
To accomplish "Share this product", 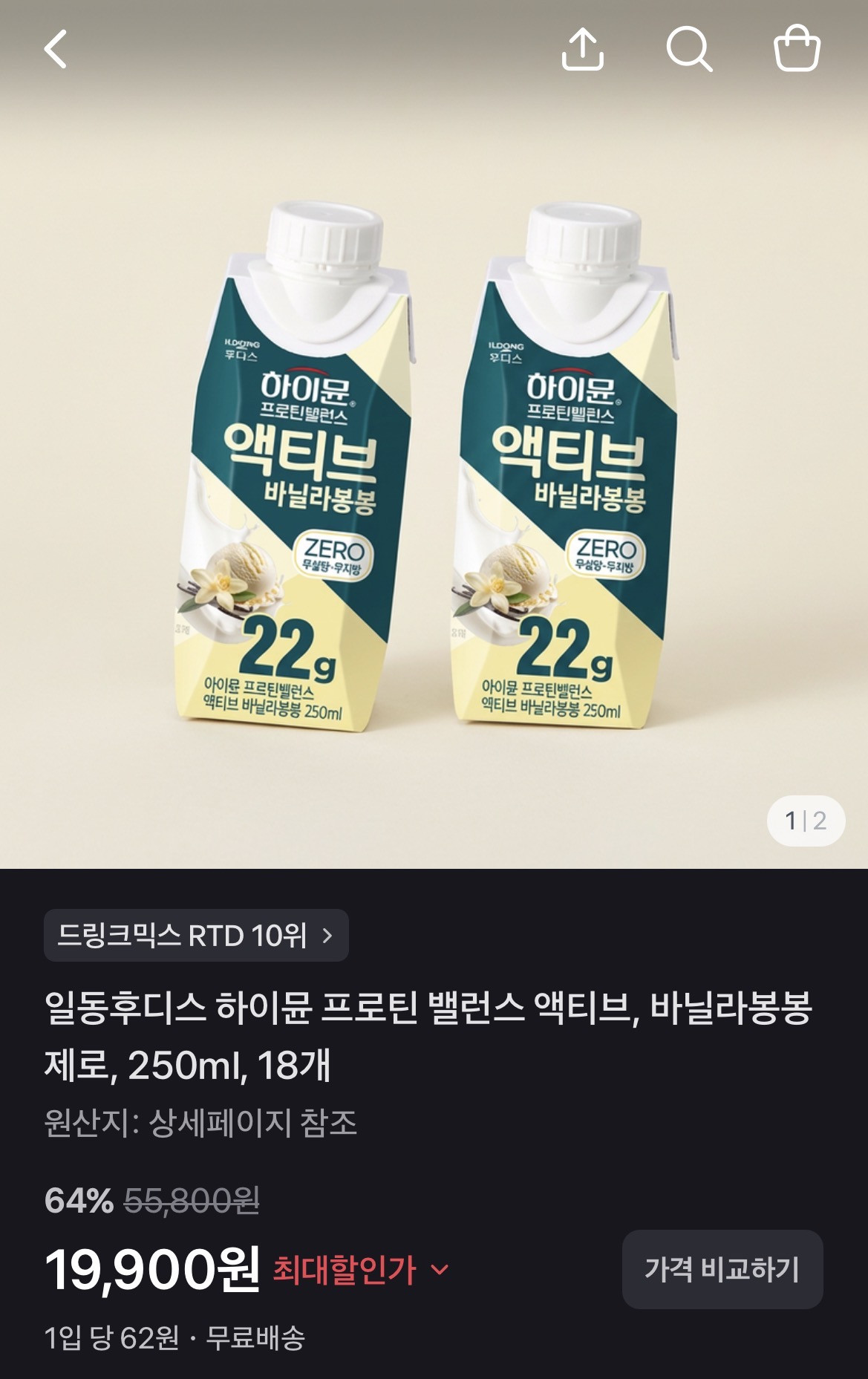I will 582,49.
